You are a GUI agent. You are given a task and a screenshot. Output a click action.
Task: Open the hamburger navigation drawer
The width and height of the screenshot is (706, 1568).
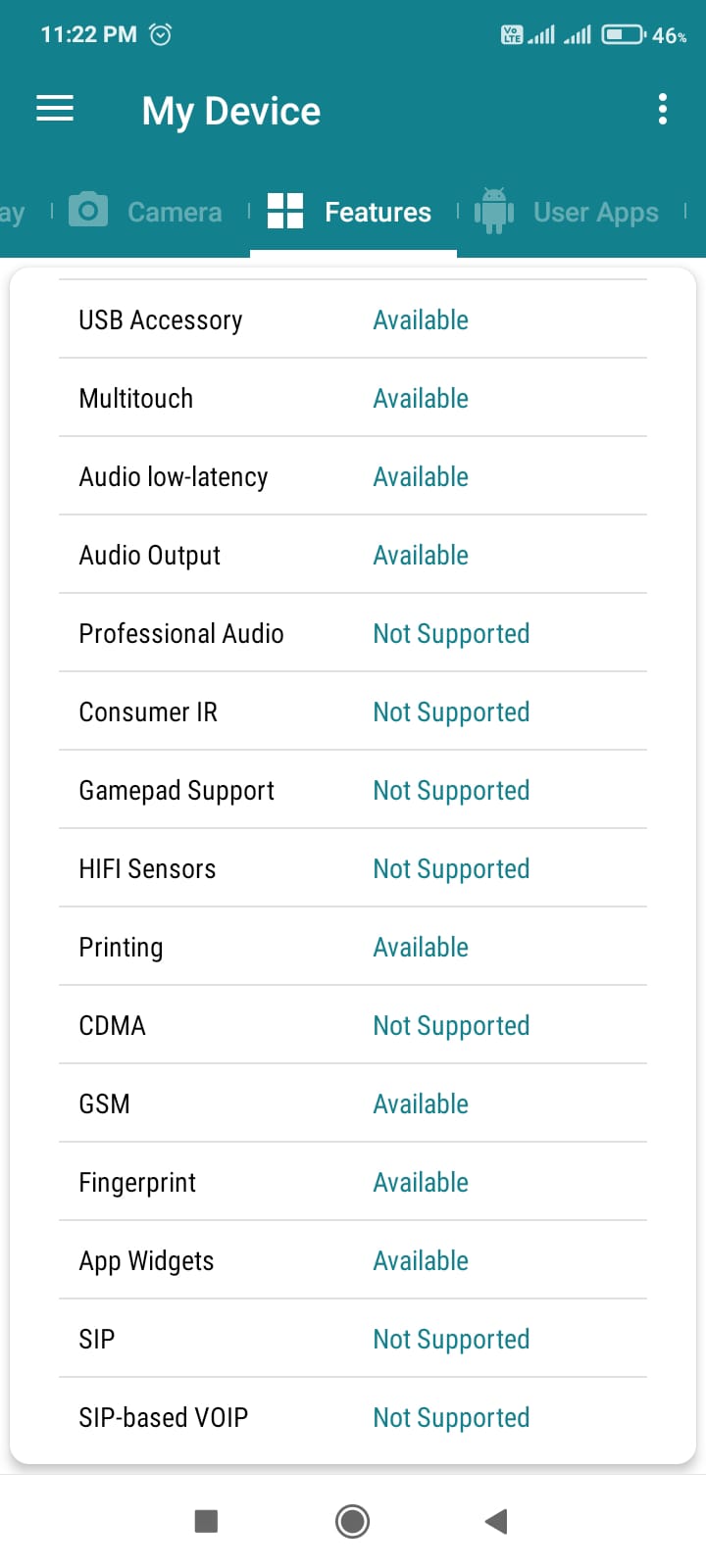pos(55,109)
